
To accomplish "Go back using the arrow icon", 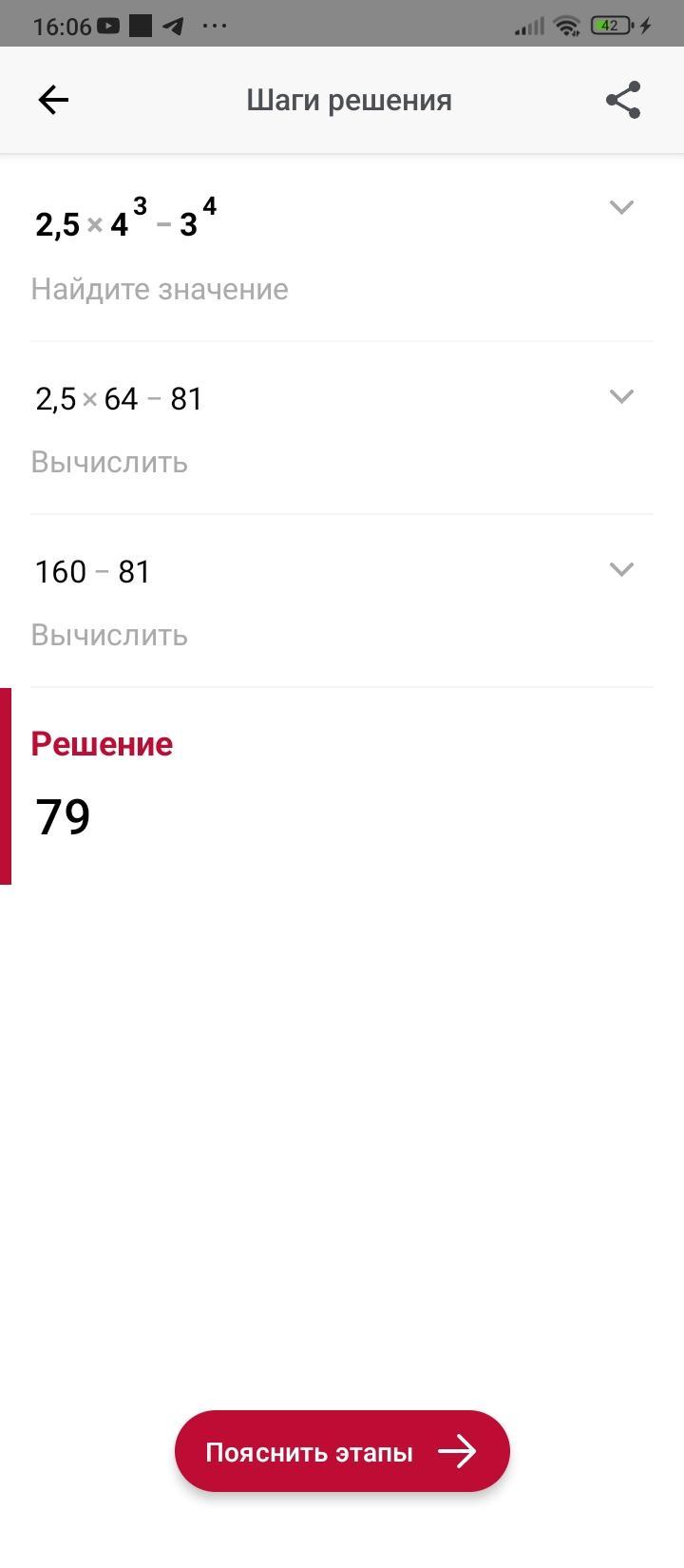I will [53, 100].
